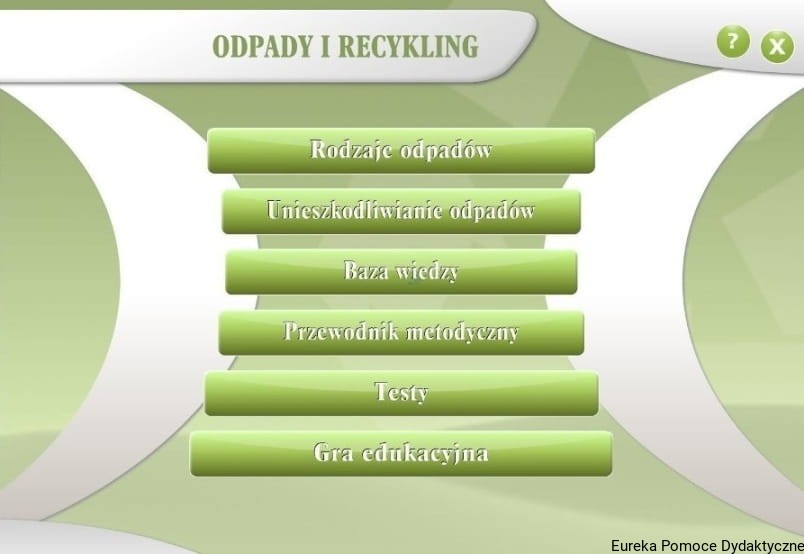Select Unieszkodliwianie odpadów

click(x=401, y=211)
